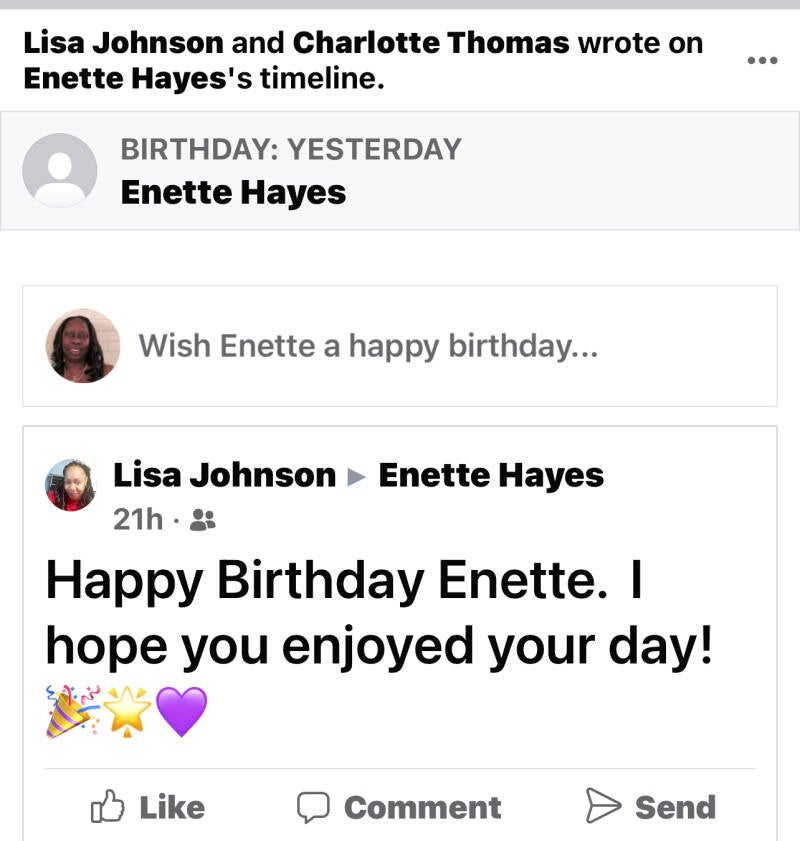
Task: Tap the Wish Enette a happy birthday field
Action: pyautogui.click(x=368, y=346)
